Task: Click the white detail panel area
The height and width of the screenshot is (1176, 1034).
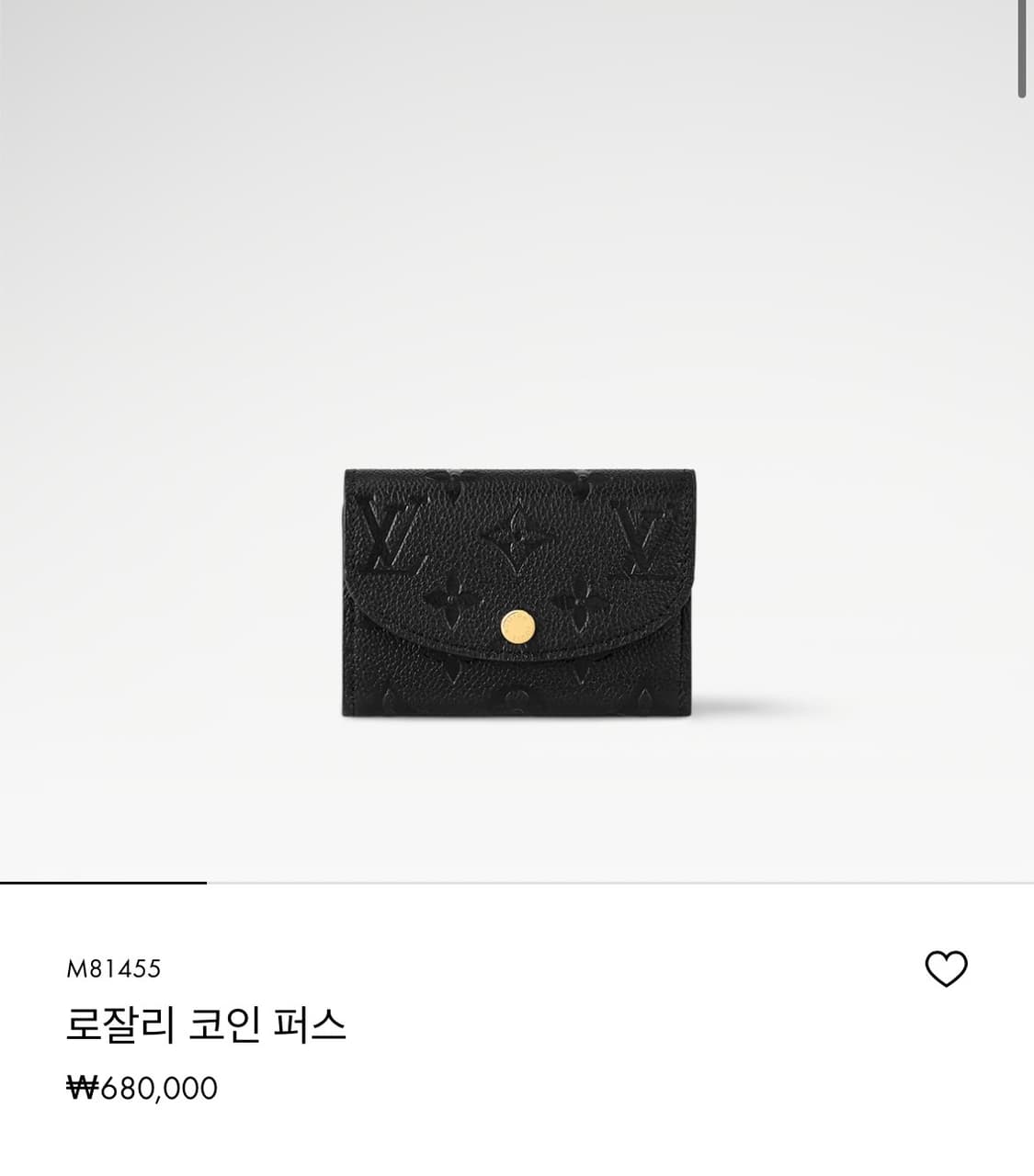Action: coord(517,1029)
